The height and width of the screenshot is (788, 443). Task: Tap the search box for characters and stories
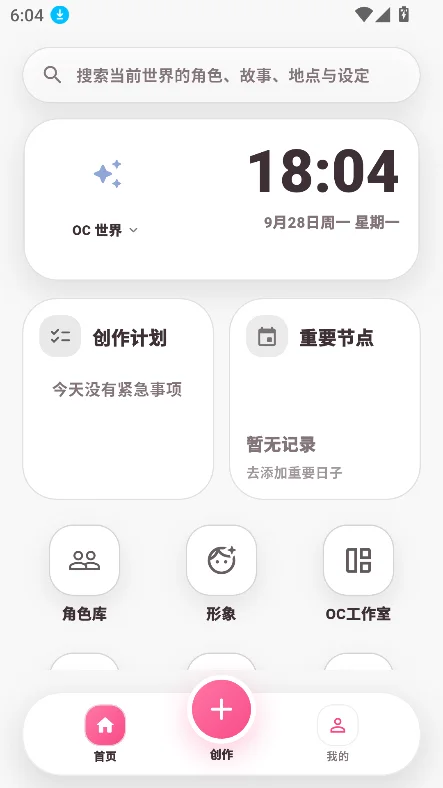point(221,75)
